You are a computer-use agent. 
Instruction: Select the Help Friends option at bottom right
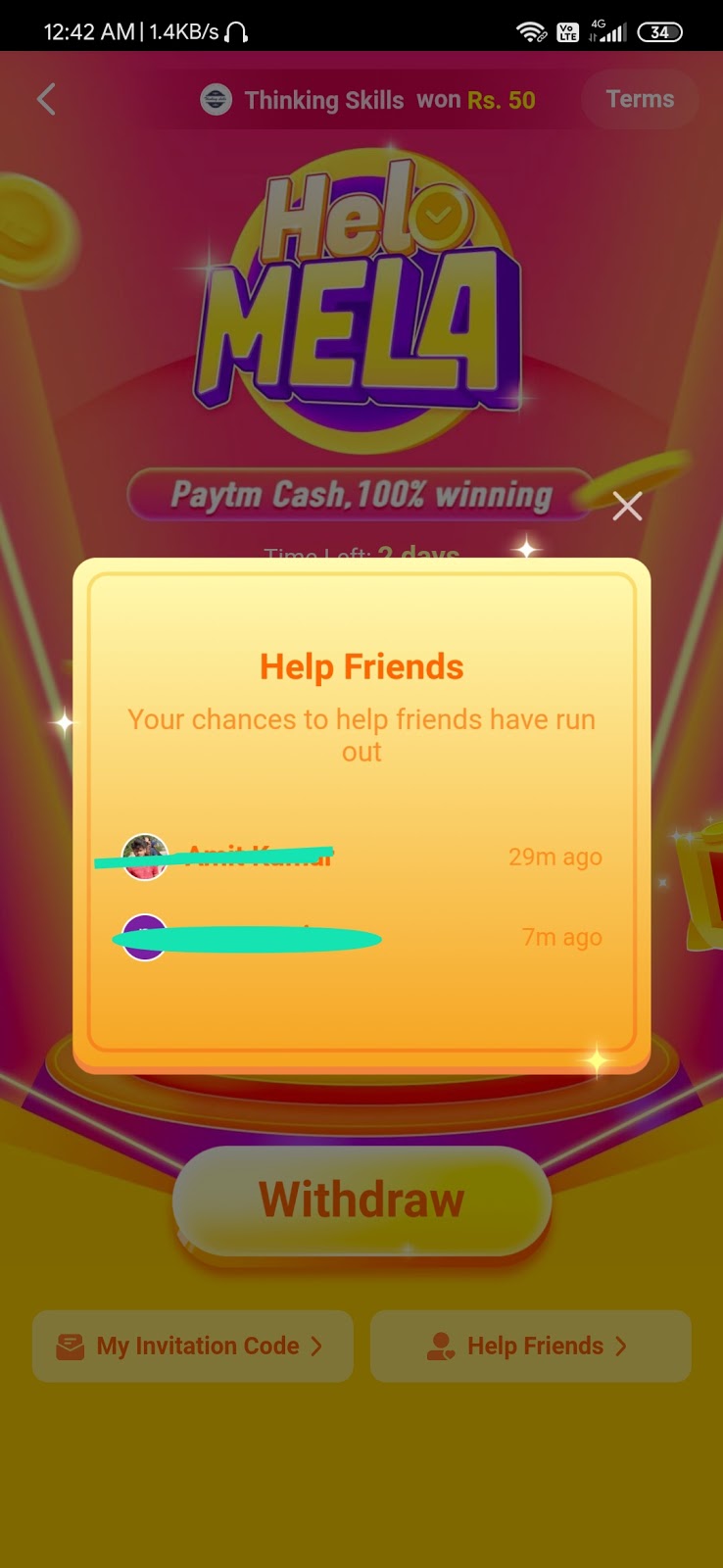(x=530, y=1346)
